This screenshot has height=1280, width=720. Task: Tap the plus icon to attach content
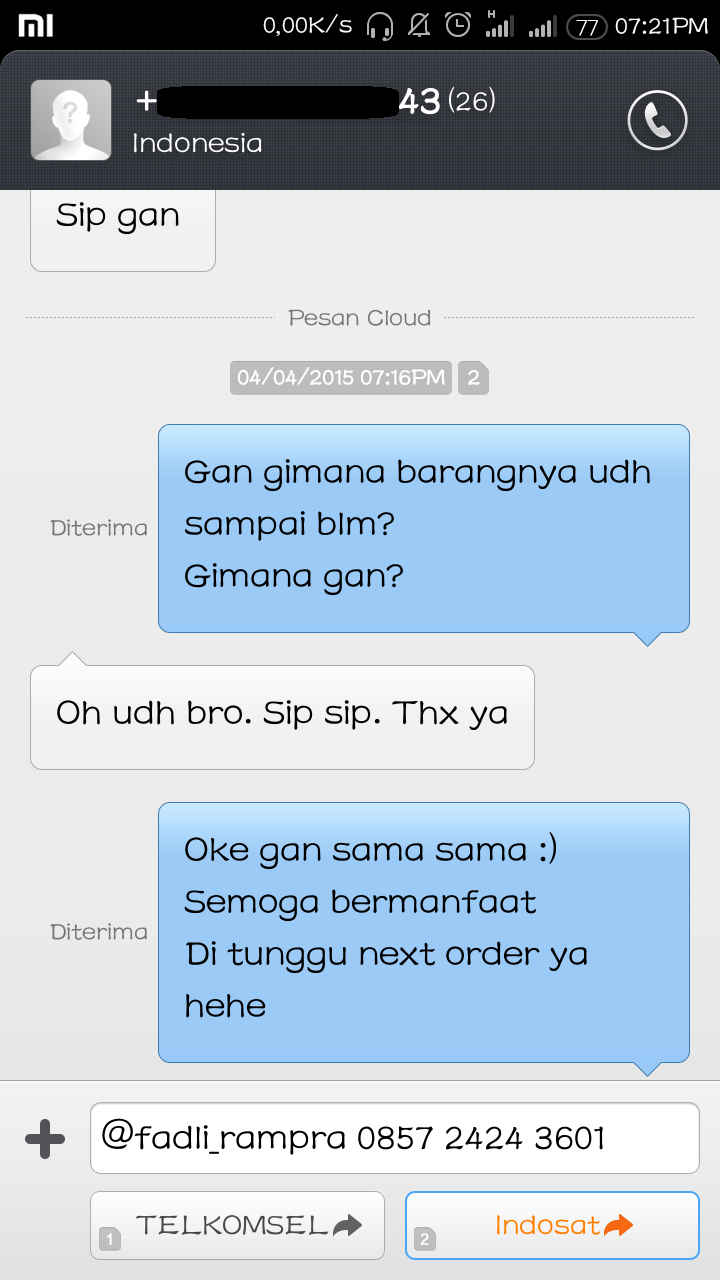coord(44,1138)
